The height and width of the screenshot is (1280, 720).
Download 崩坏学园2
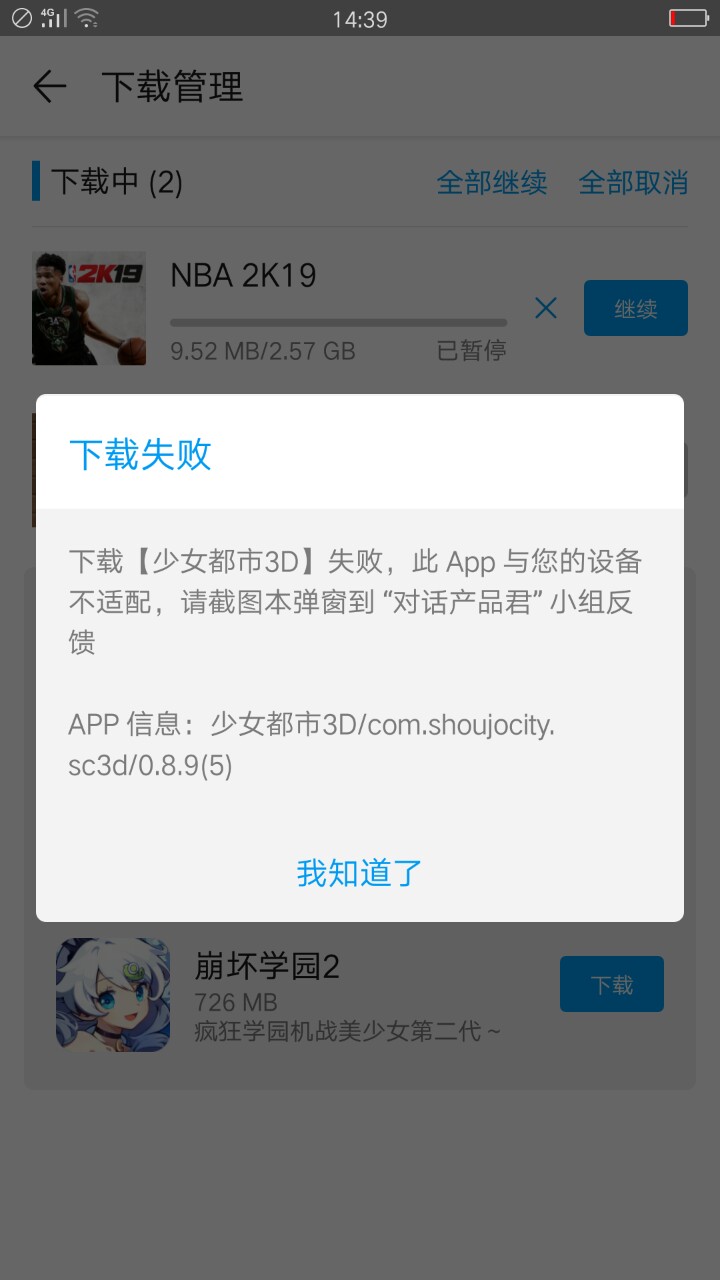click(611, 984)
